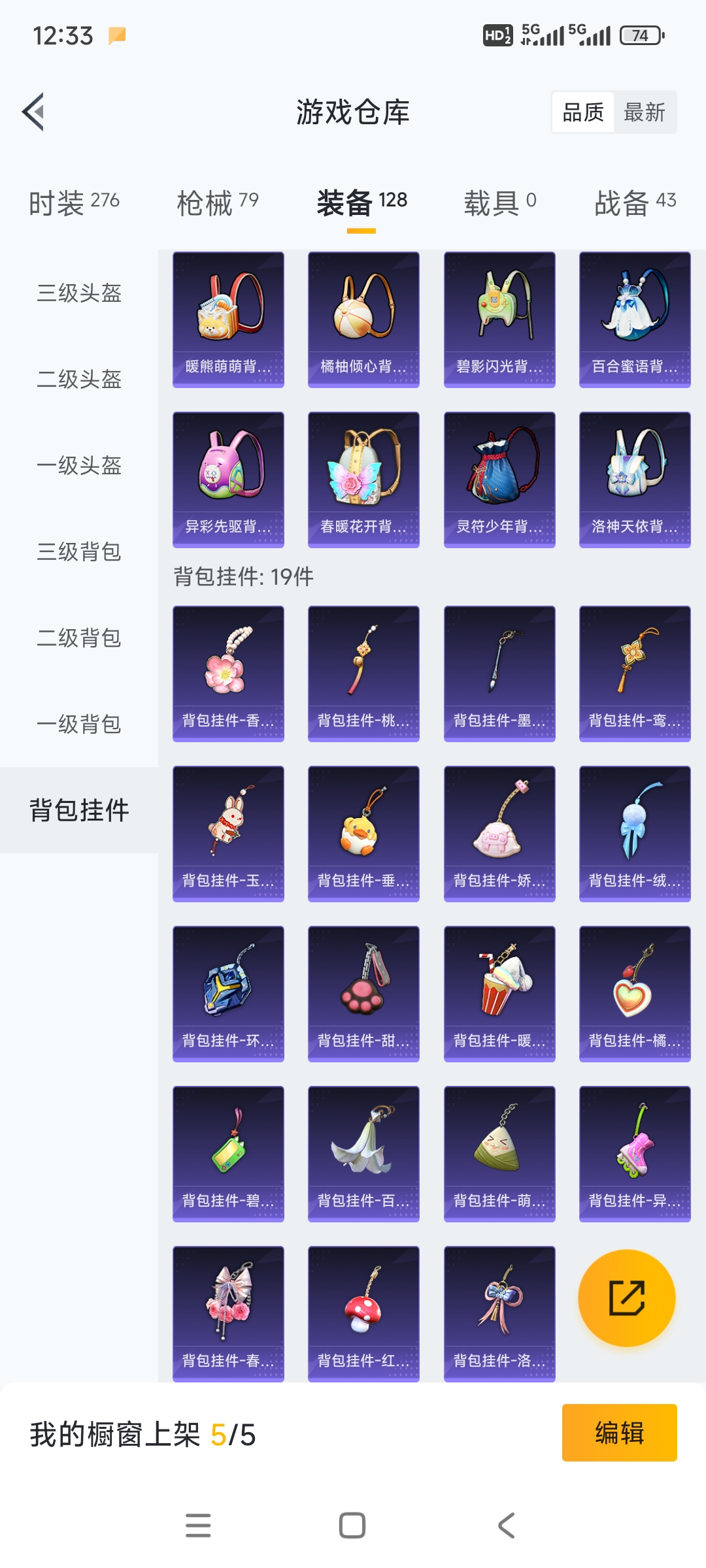Open the 背包挂件-橘 heart charm
Image resolution: width=706 pixels, height=1568 pixels.
click(x=635, y=994)
